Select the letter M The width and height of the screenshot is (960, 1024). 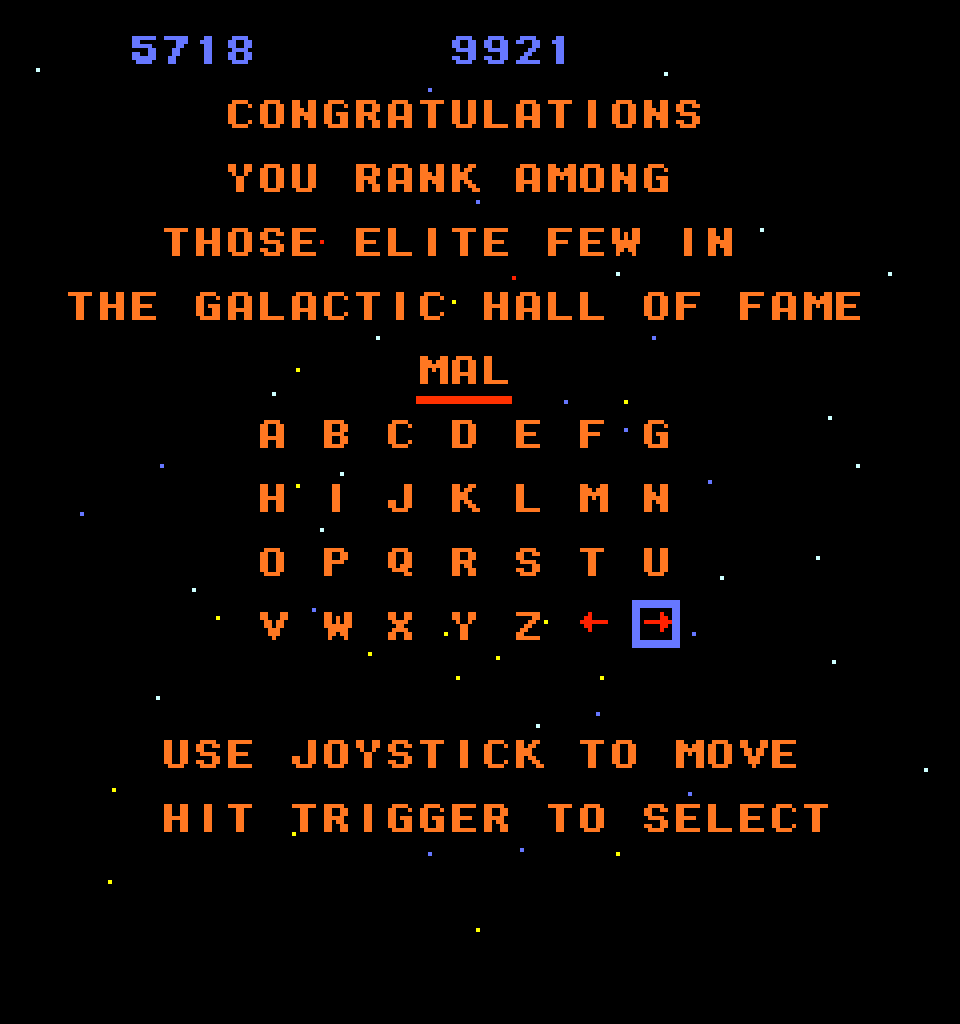(x=593, y=498)
